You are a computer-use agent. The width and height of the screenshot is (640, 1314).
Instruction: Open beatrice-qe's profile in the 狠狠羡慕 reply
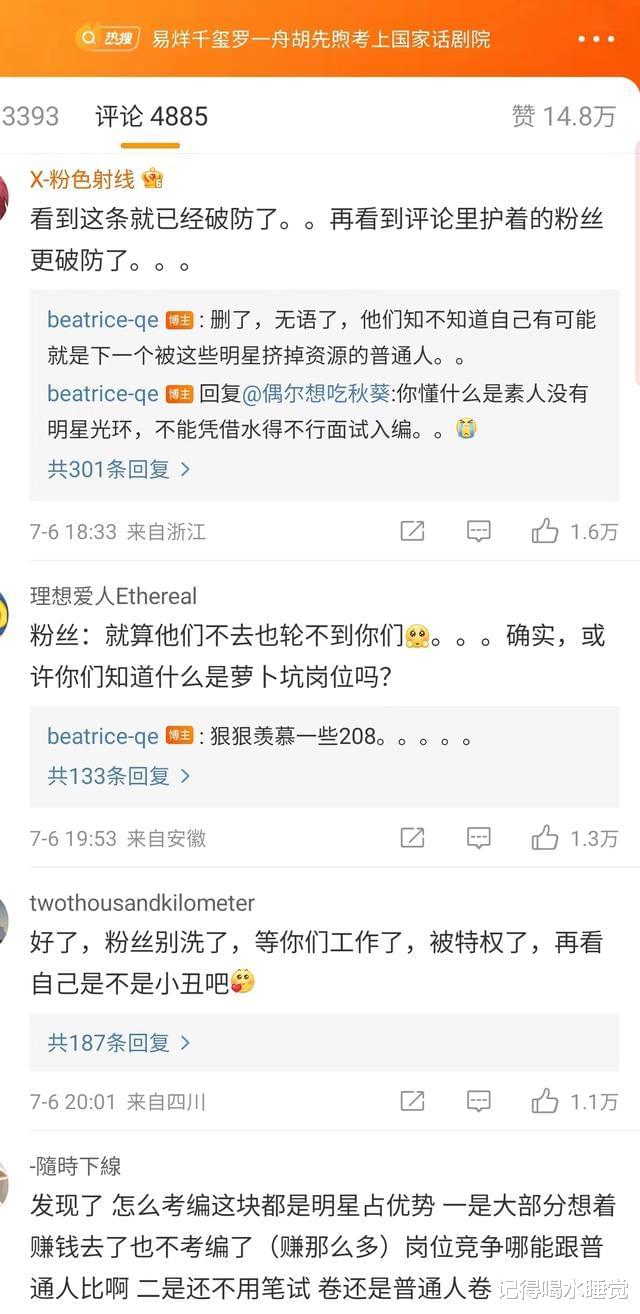click(103, 737)
